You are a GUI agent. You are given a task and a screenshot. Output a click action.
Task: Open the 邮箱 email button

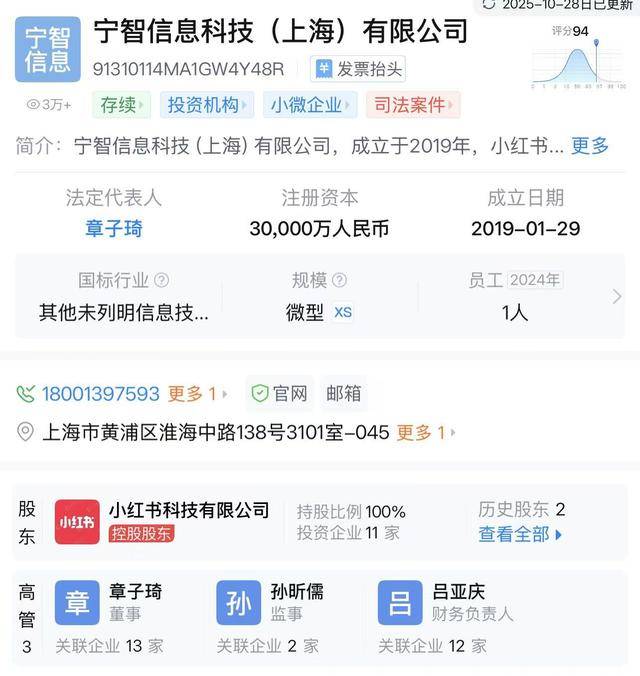coord(343,393)
